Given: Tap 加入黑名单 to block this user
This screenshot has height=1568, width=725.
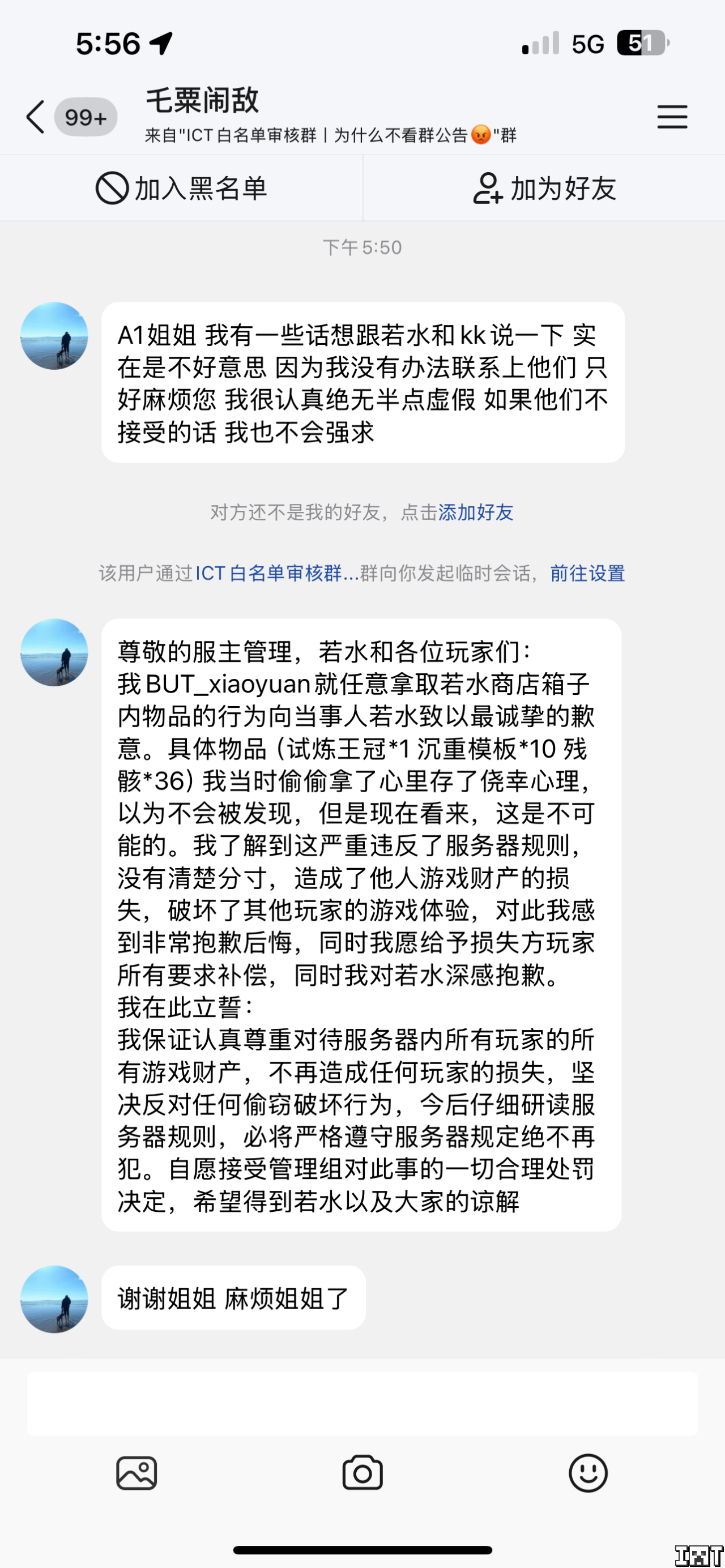Looking at the screenshot, I should 181,188.
